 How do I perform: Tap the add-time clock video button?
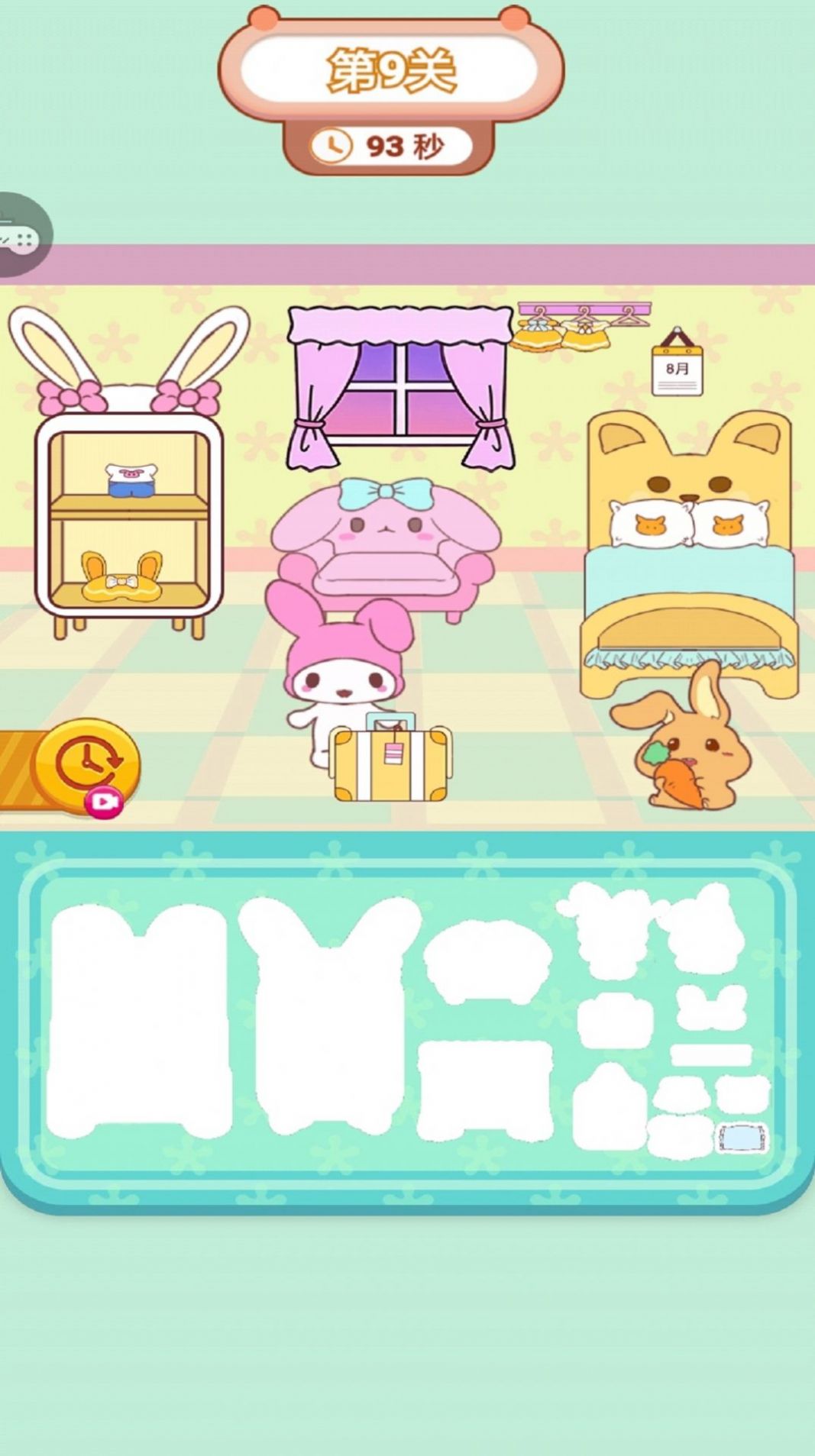tap(86, 766)
